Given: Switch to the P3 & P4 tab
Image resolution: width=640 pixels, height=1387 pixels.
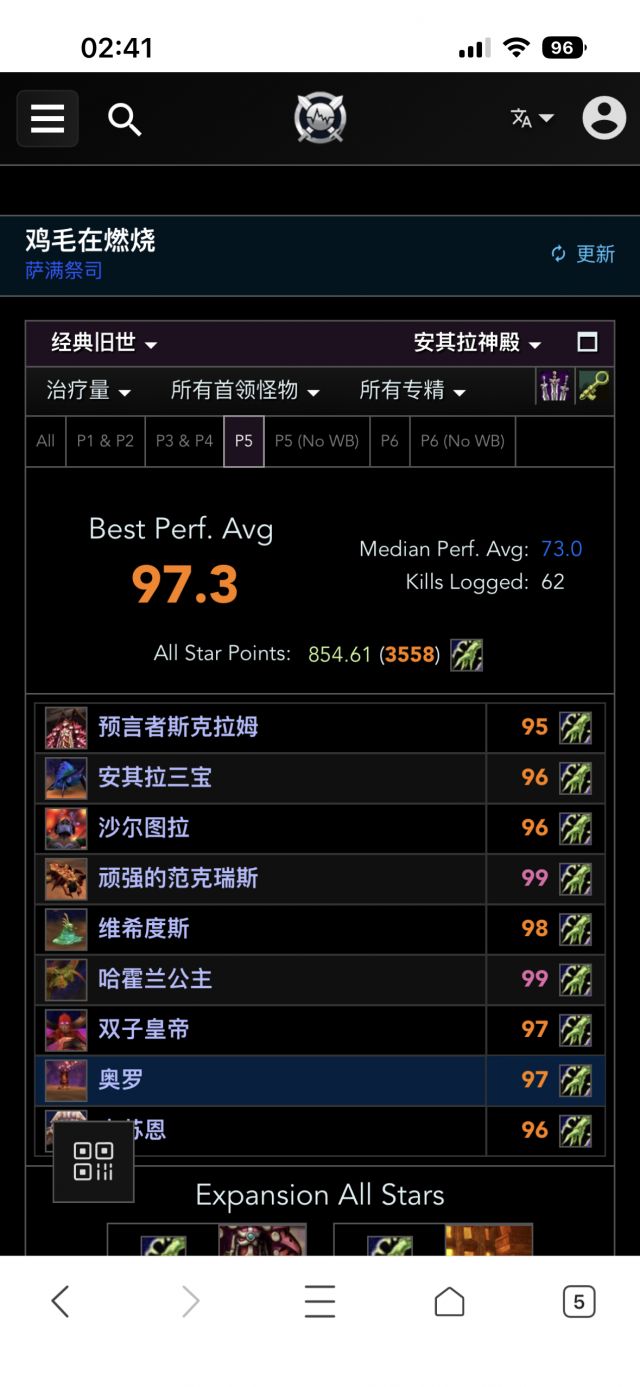Looking at the screenshot, I should (x=184, y=441).
